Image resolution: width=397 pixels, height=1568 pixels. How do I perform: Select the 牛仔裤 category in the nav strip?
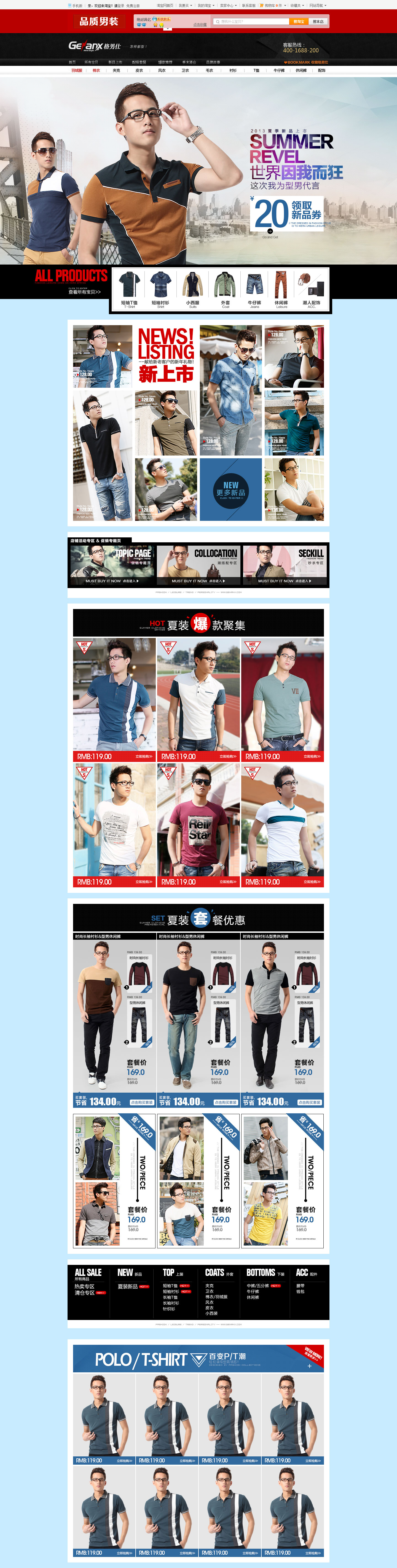(x=279, y=71)
